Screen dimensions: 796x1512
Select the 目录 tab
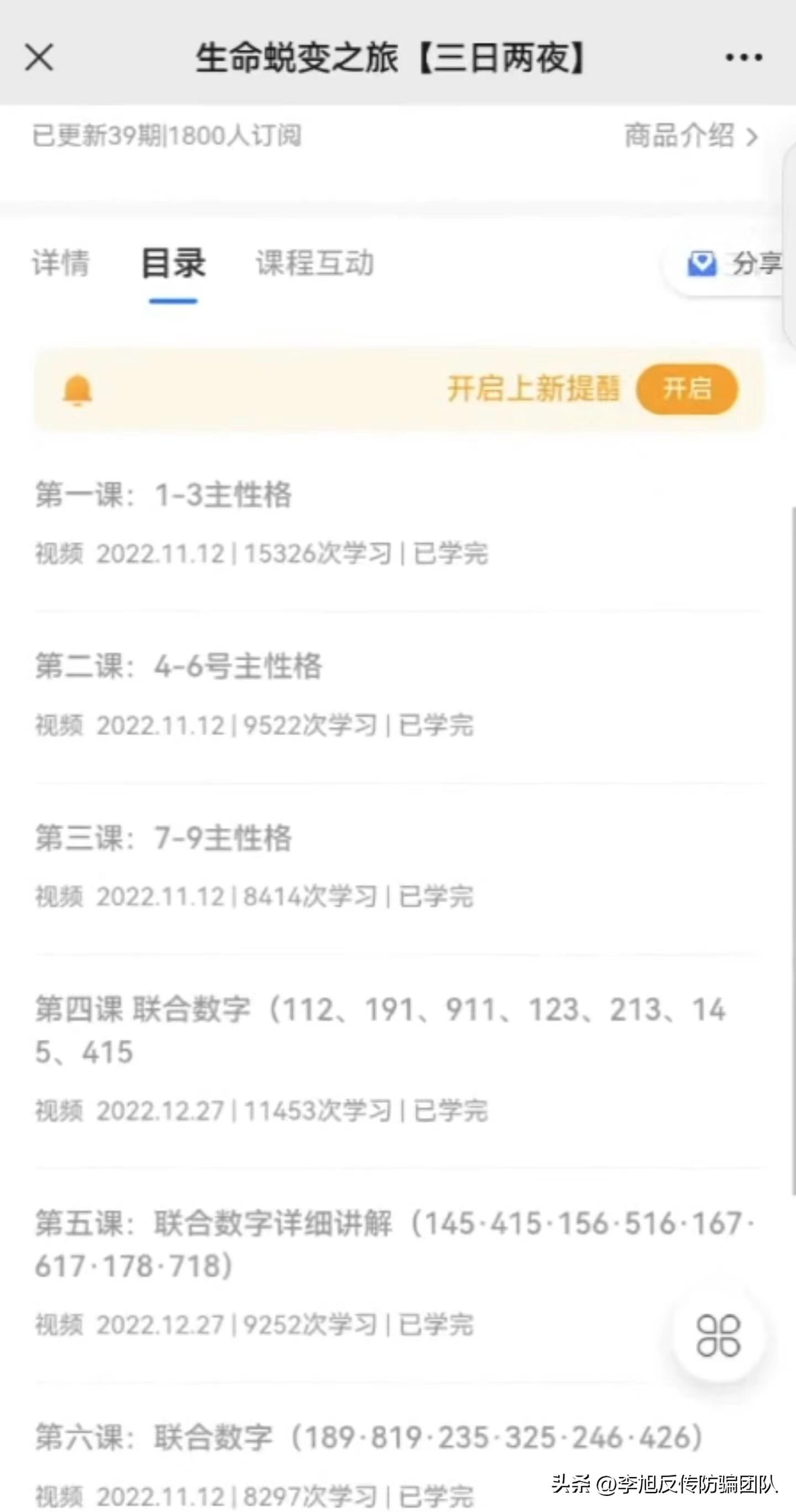tap(173, 262)
